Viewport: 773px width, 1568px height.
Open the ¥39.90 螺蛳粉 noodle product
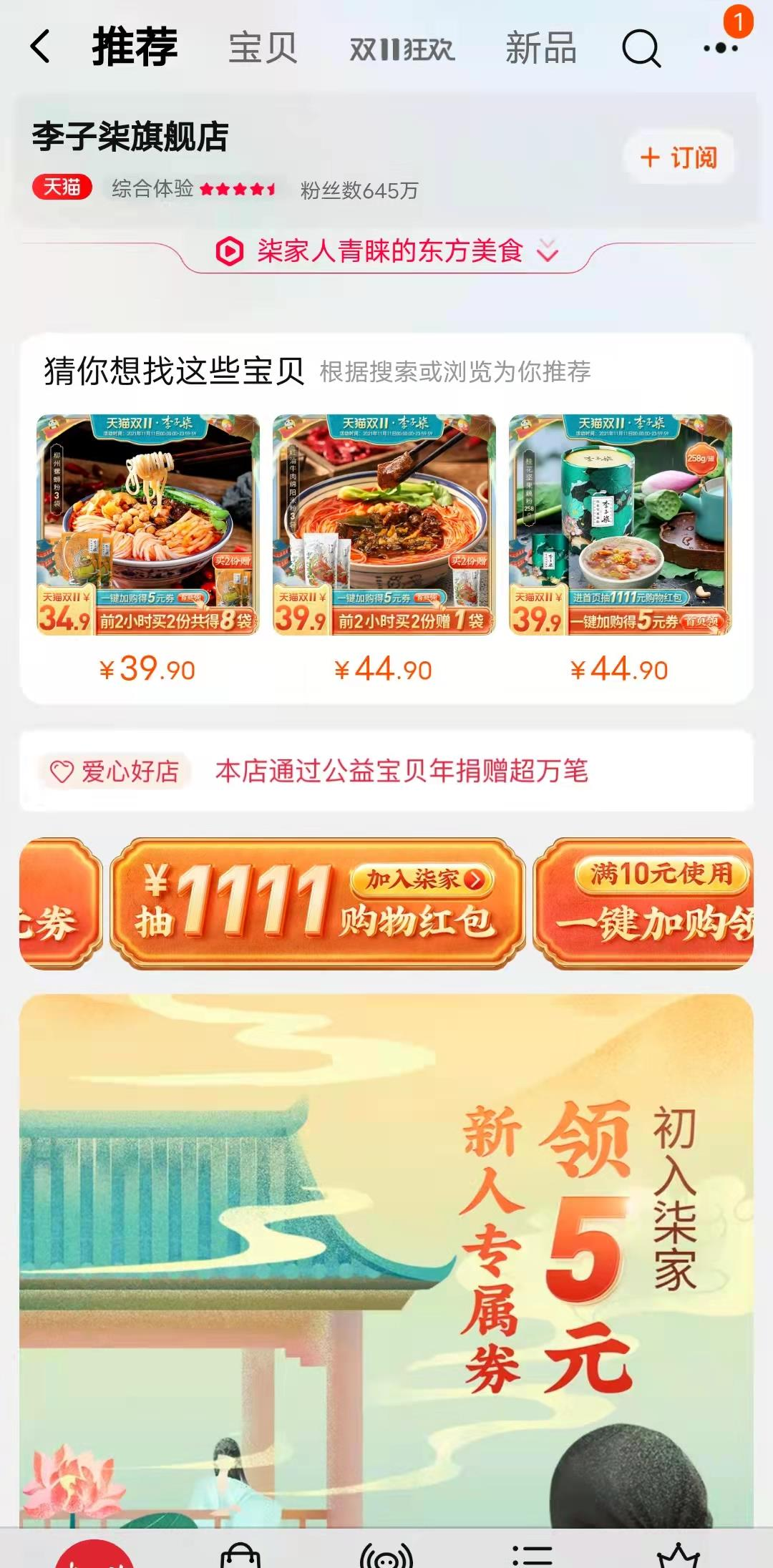(x=147, y=526)
